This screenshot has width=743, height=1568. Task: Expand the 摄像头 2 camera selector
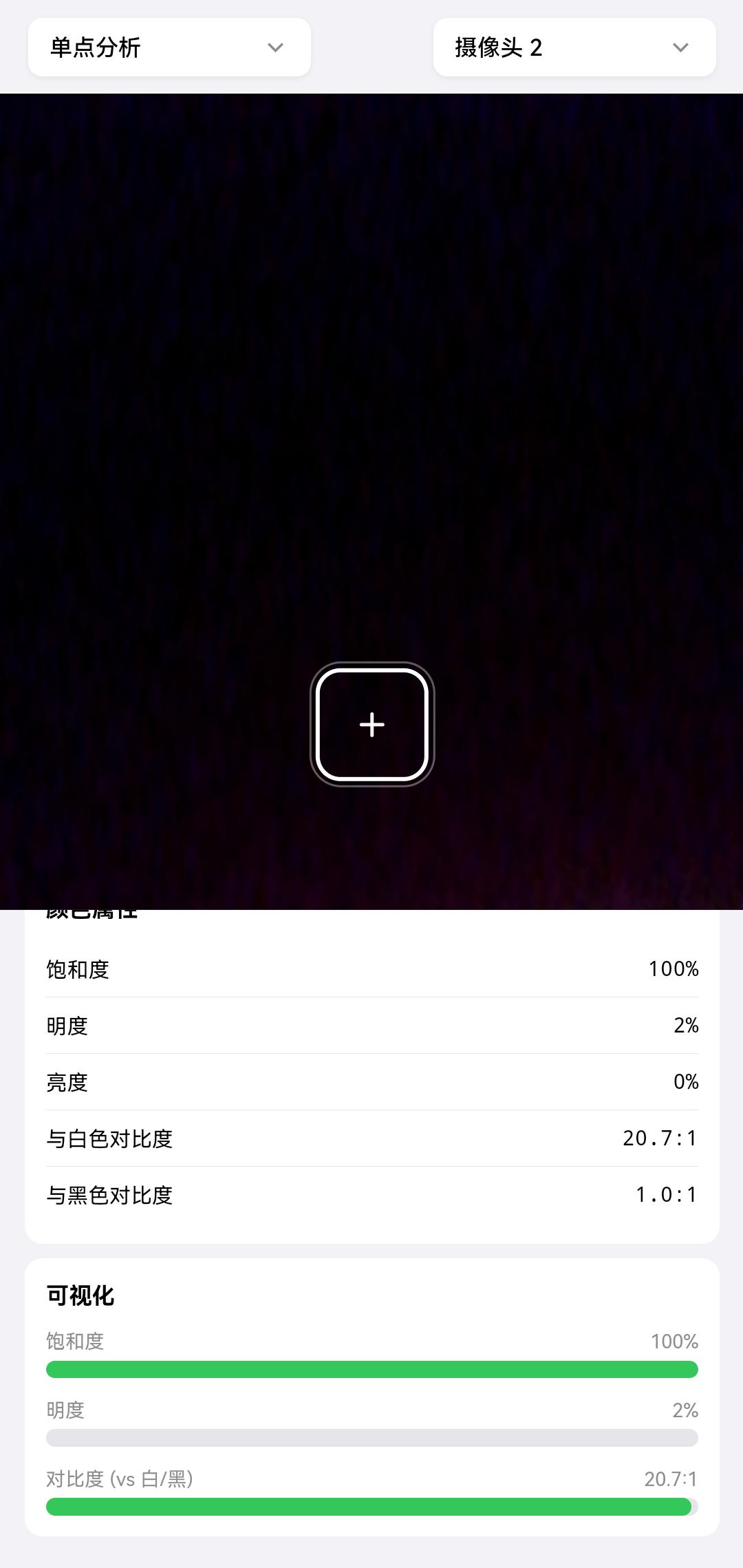coord(574,47)
